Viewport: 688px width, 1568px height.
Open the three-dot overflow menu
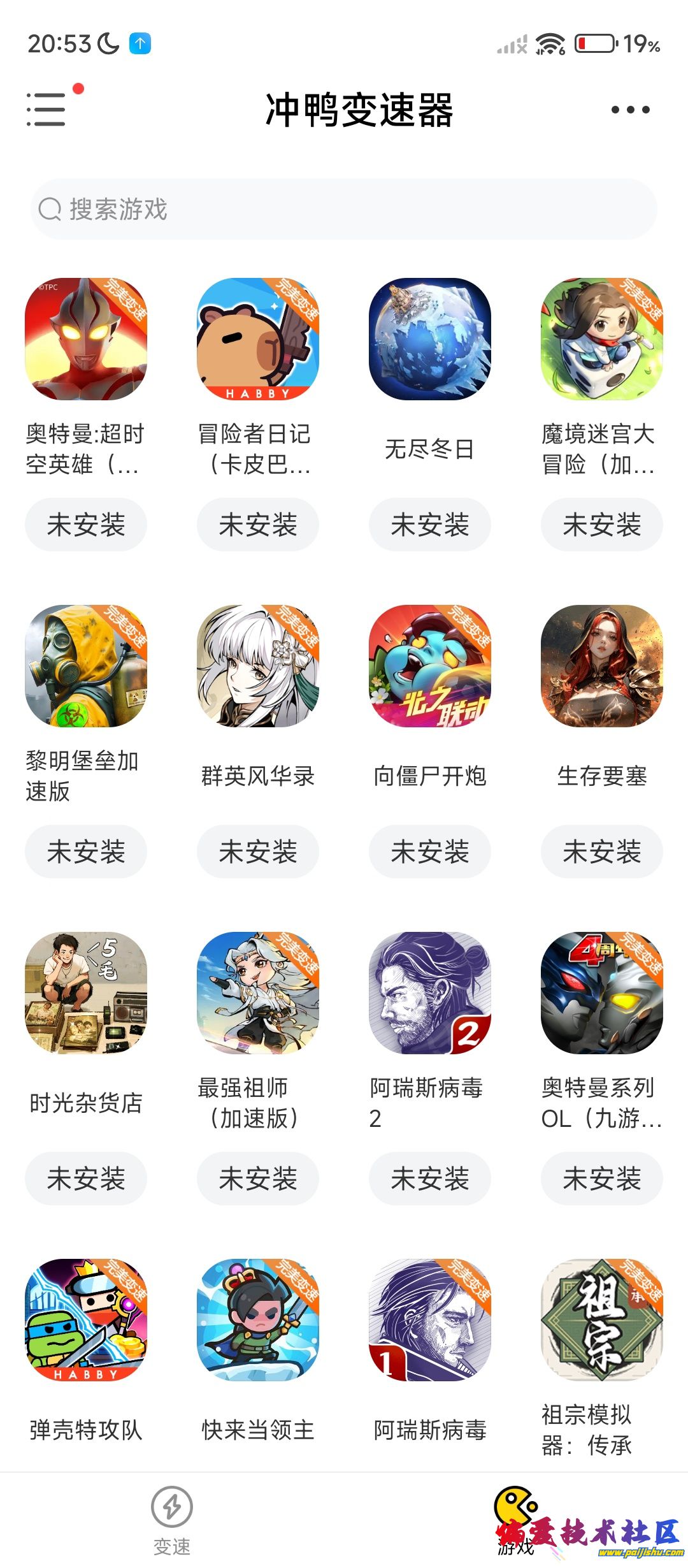click(x=630, y=110)
